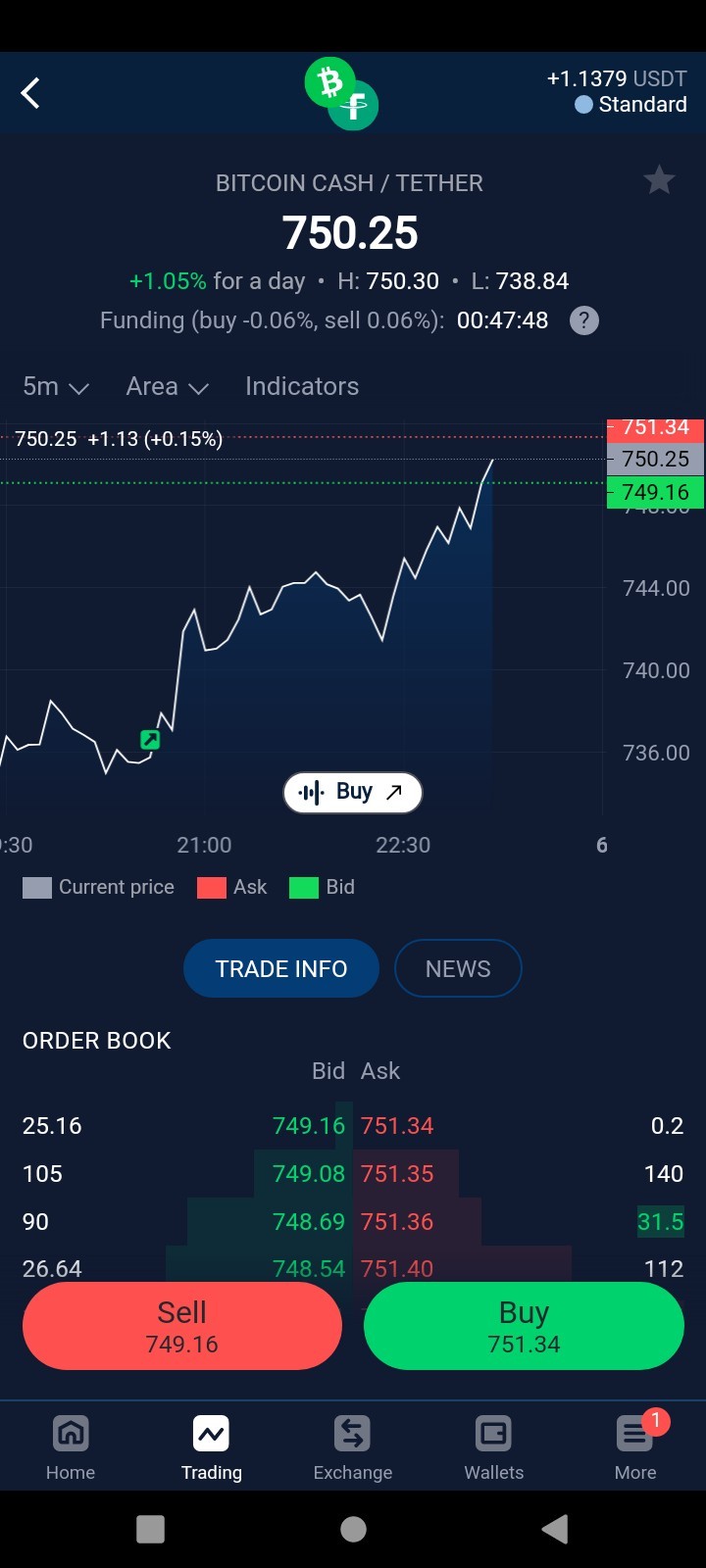Open the Exchange tab
This screenshot has width=706, height=1568.
(x=353, y=1447)
